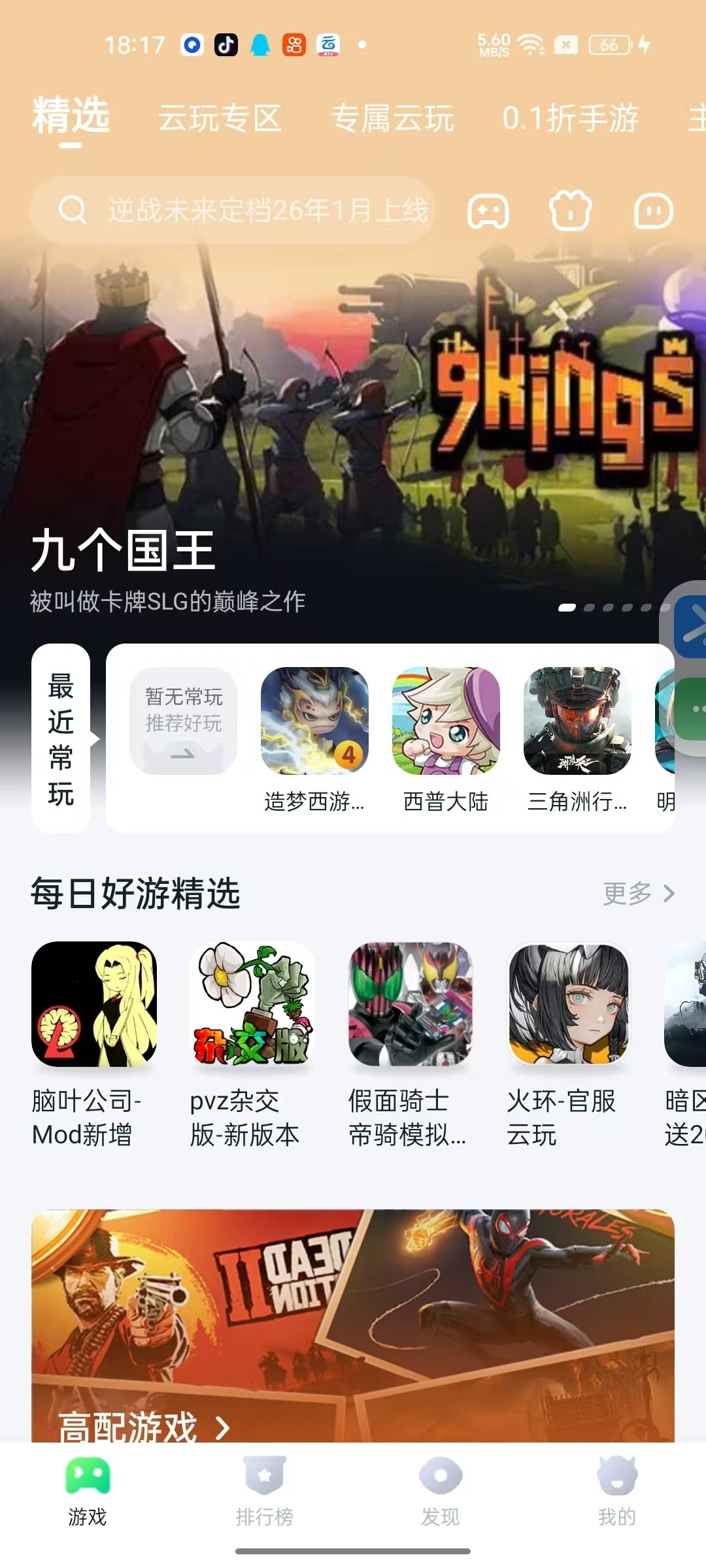Screen dimensions: 706x1568
Task: Launch 造梦西游 from the recently played list
Action: pyautogui.click(x=314, y=721)
